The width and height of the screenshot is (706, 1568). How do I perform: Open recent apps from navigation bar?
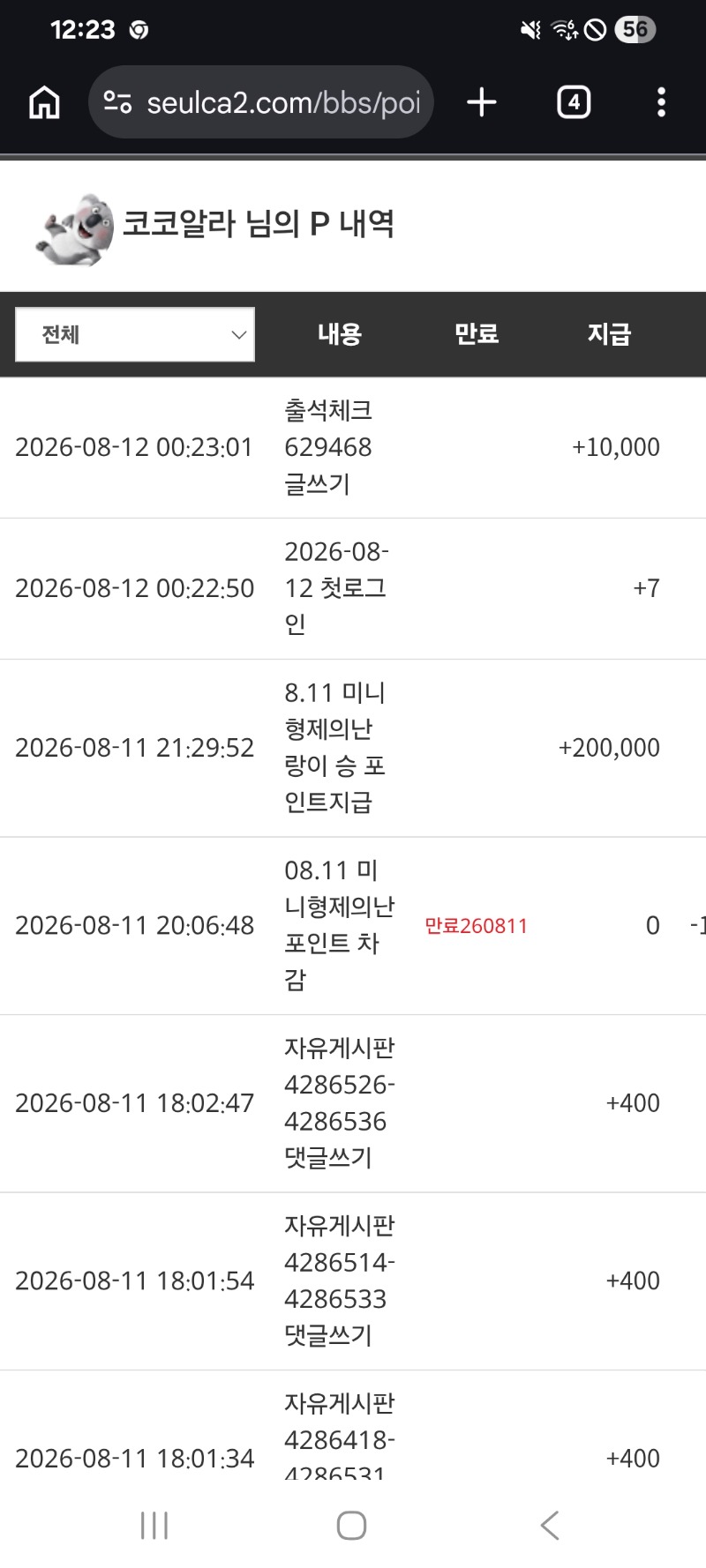pos(154,1525)
